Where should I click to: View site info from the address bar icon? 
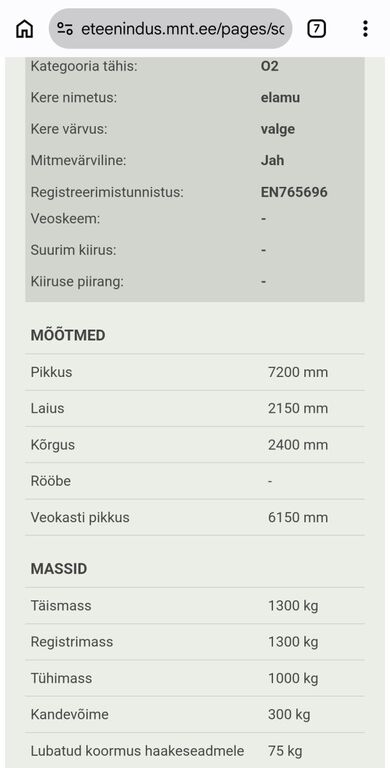65,29
